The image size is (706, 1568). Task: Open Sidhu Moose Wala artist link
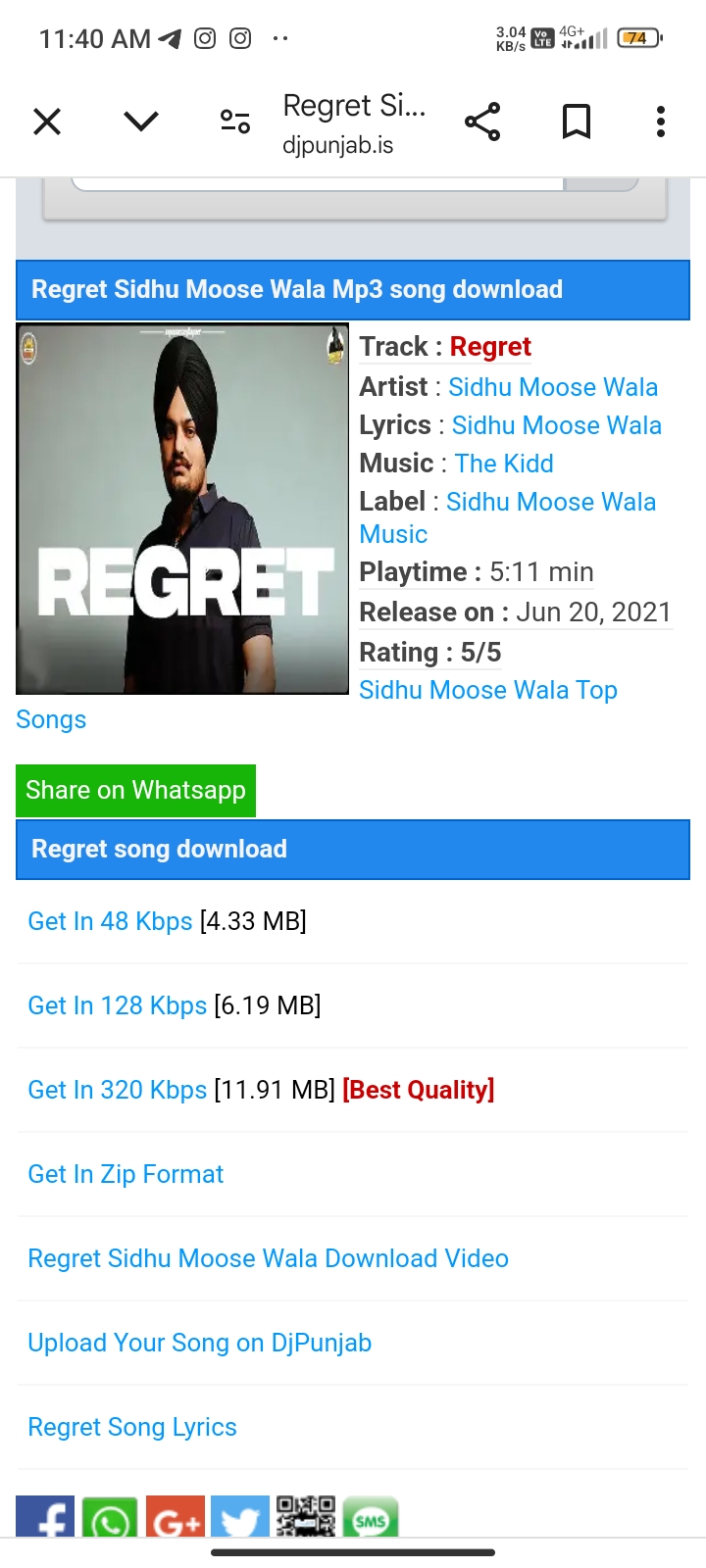(552, 387)
